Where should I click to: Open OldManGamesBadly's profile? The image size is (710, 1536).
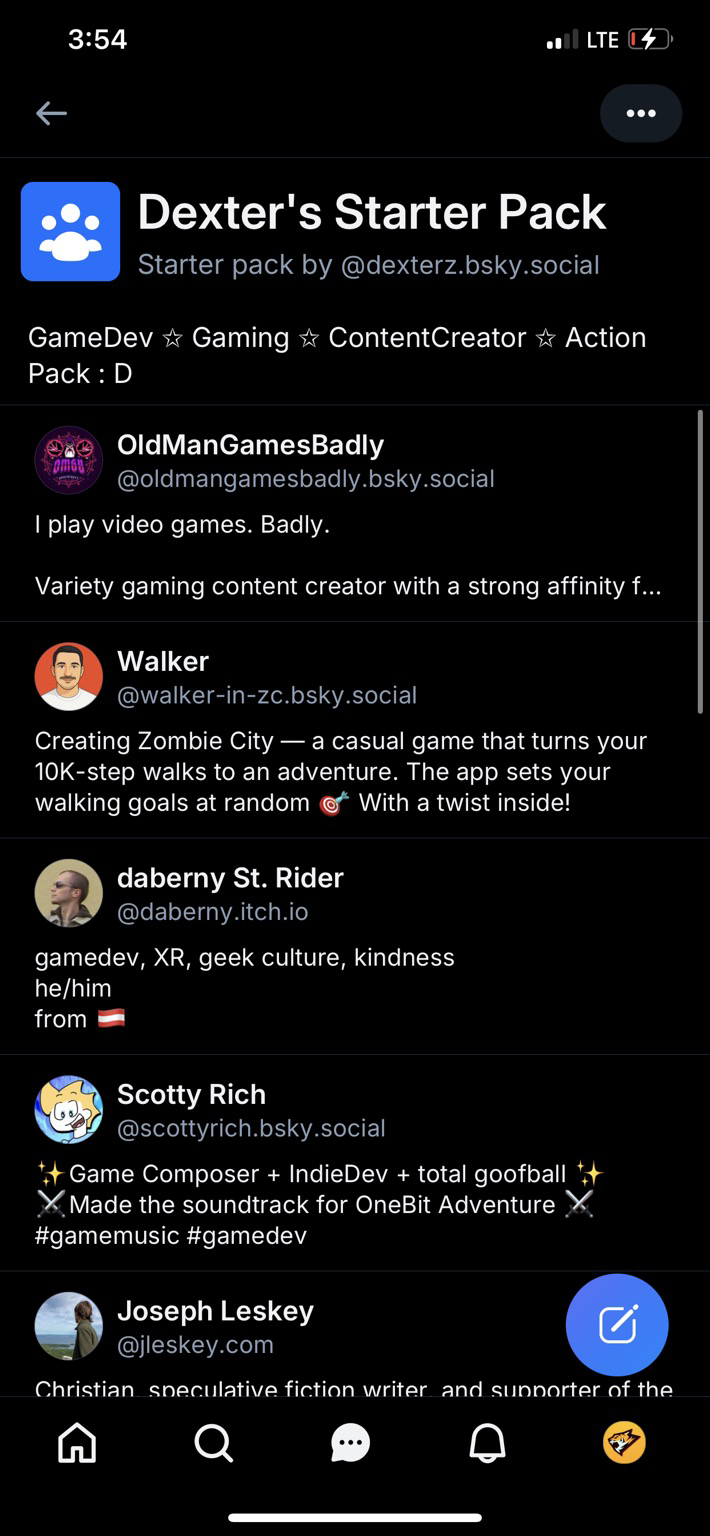pyautogui.click(x=355, y=513)
